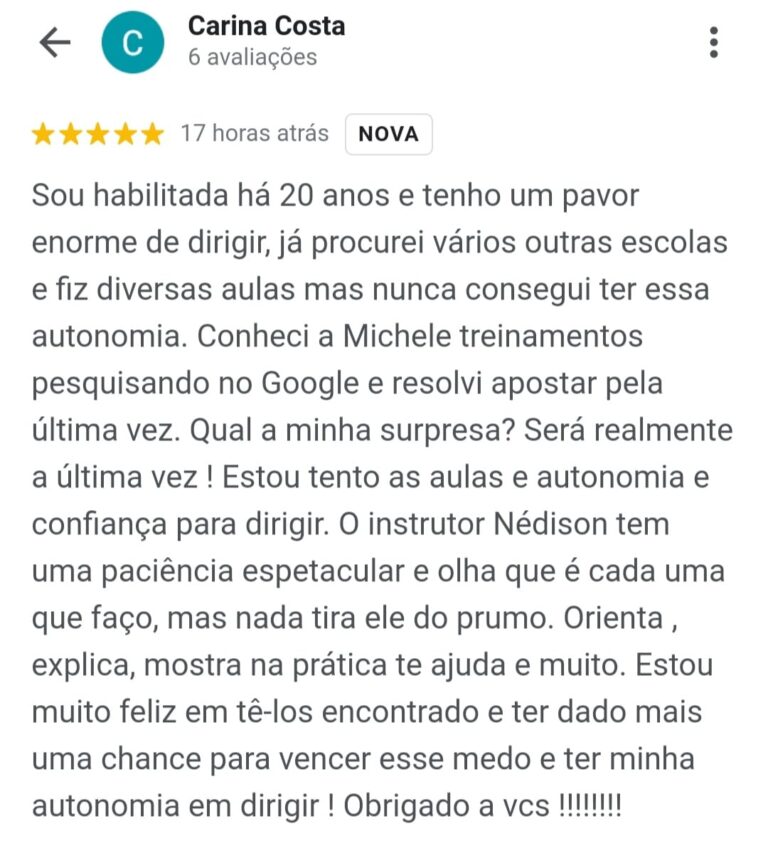This screenshot has width=768, height=841.
Task: Open Carina Costa's profile avatar
Action: click(x=133, y=42)
